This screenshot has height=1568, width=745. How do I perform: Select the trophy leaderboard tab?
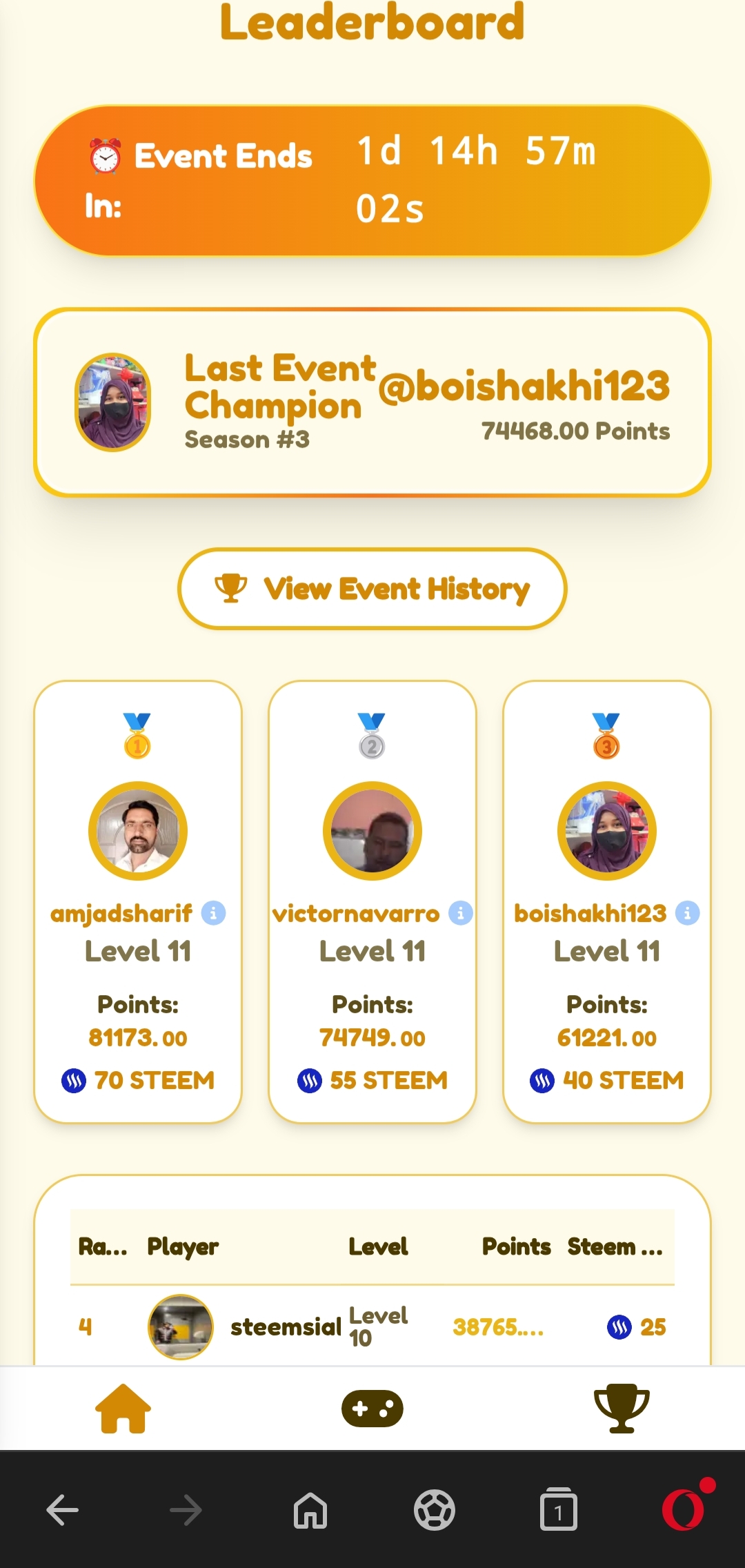click(622, 1409)
